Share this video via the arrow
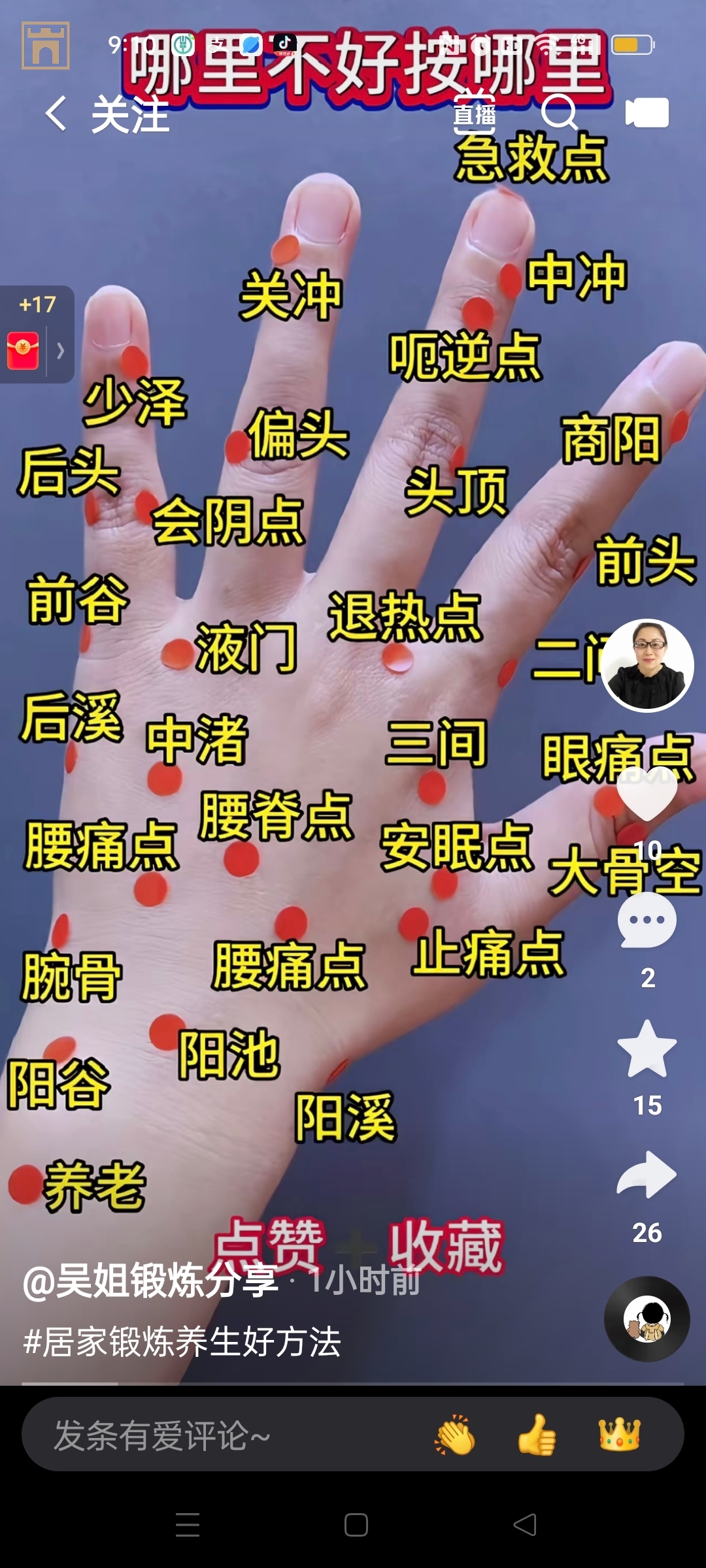 [x=647, y=1176]
